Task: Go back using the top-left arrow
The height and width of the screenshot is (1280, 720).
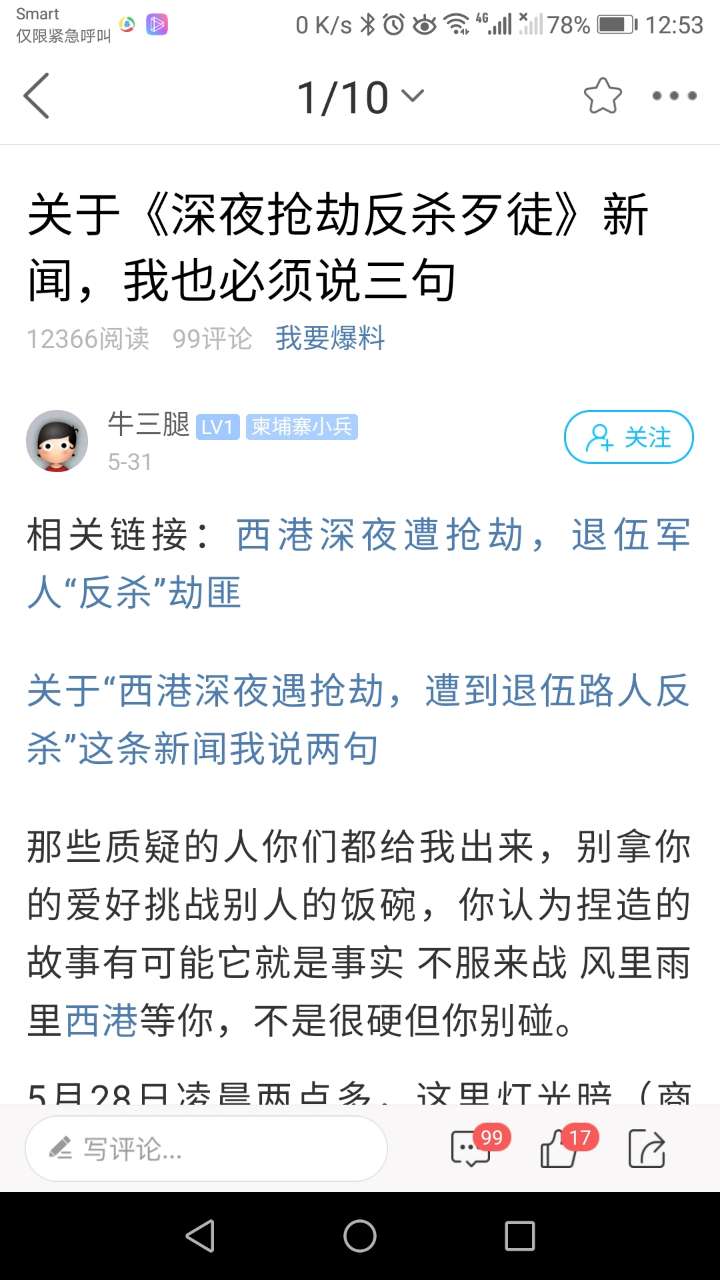Action: point(37,97)
